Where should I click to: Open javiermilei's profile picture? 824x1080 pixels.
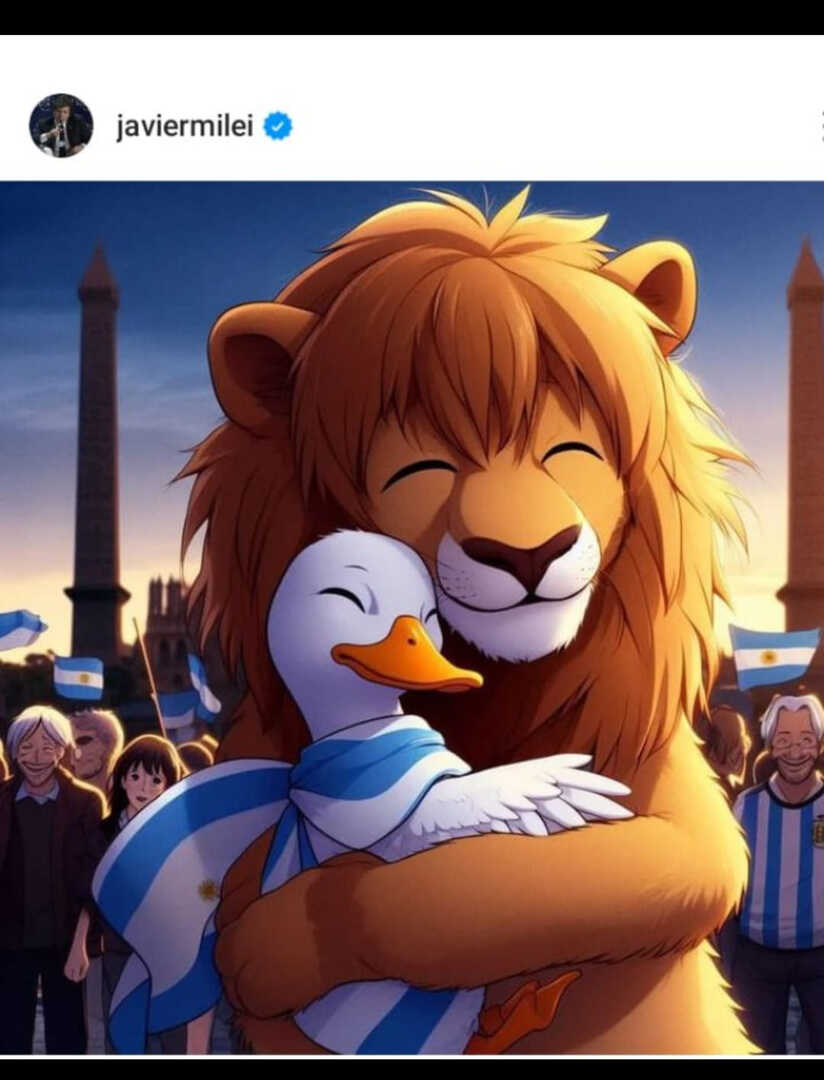(x=61, y=126)
